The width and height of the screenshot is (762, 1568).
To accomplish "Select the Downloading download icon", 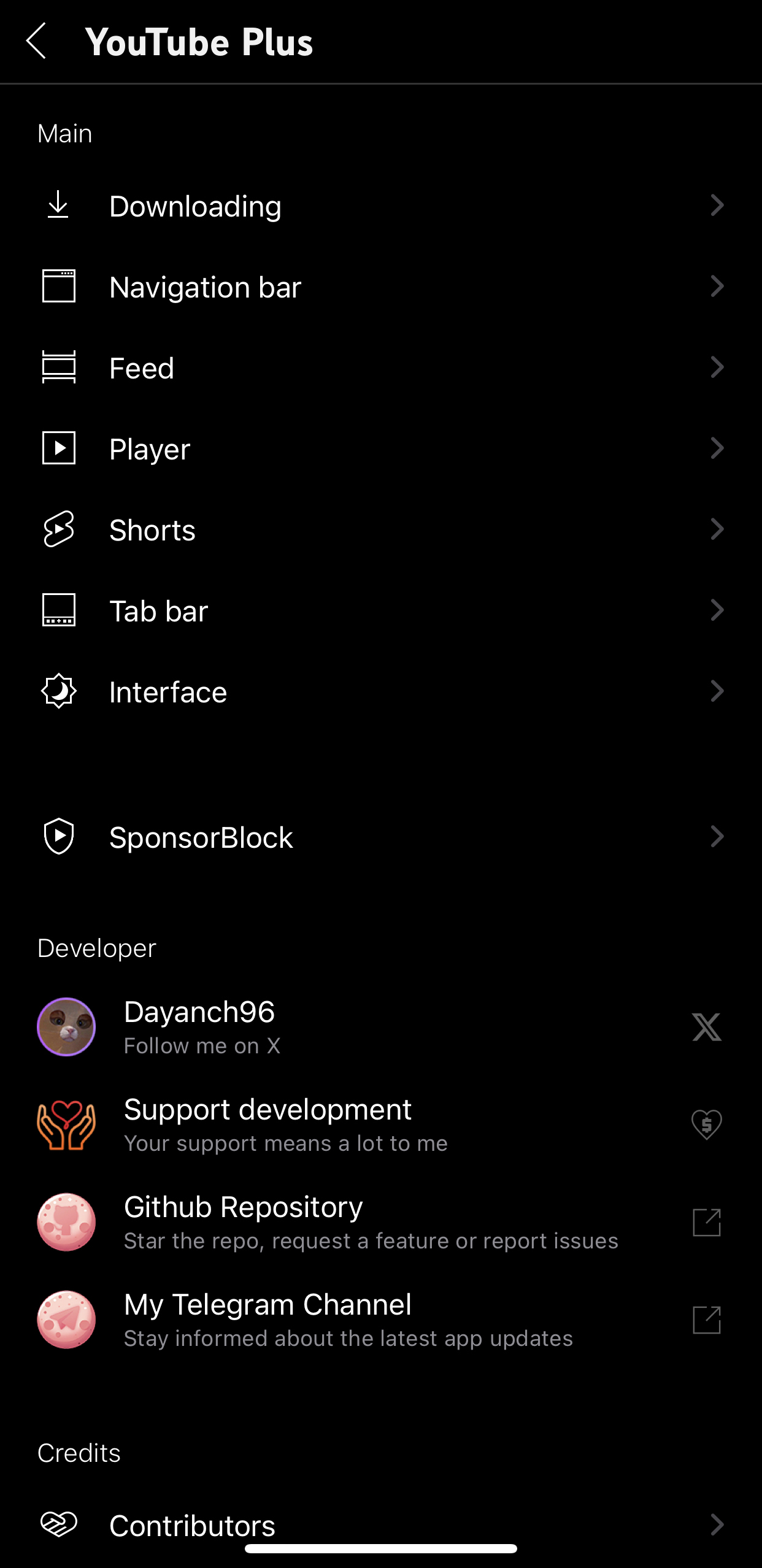I will coord(58,205).
